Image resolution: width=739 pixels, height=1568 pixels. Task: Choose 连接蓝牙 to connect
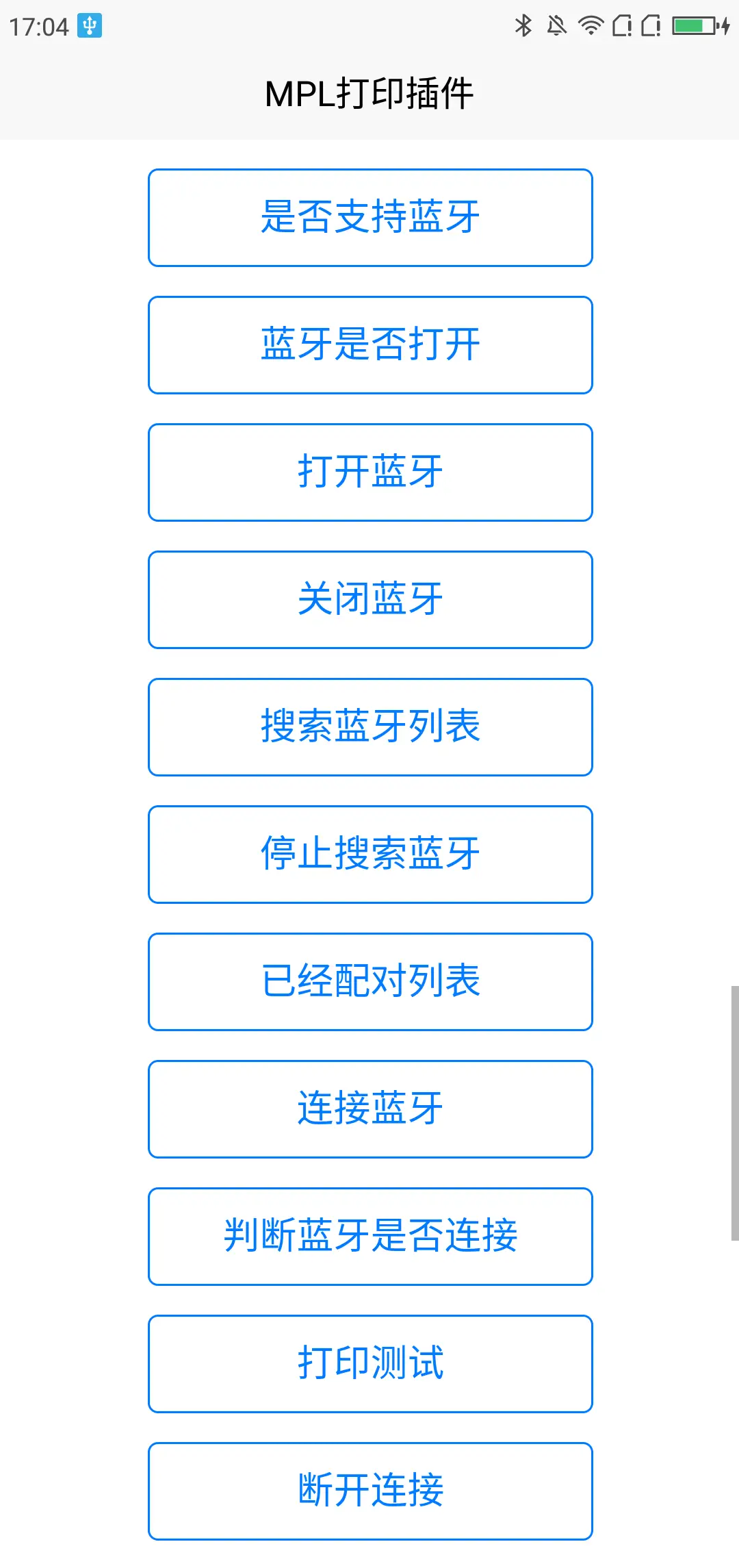370,1109
